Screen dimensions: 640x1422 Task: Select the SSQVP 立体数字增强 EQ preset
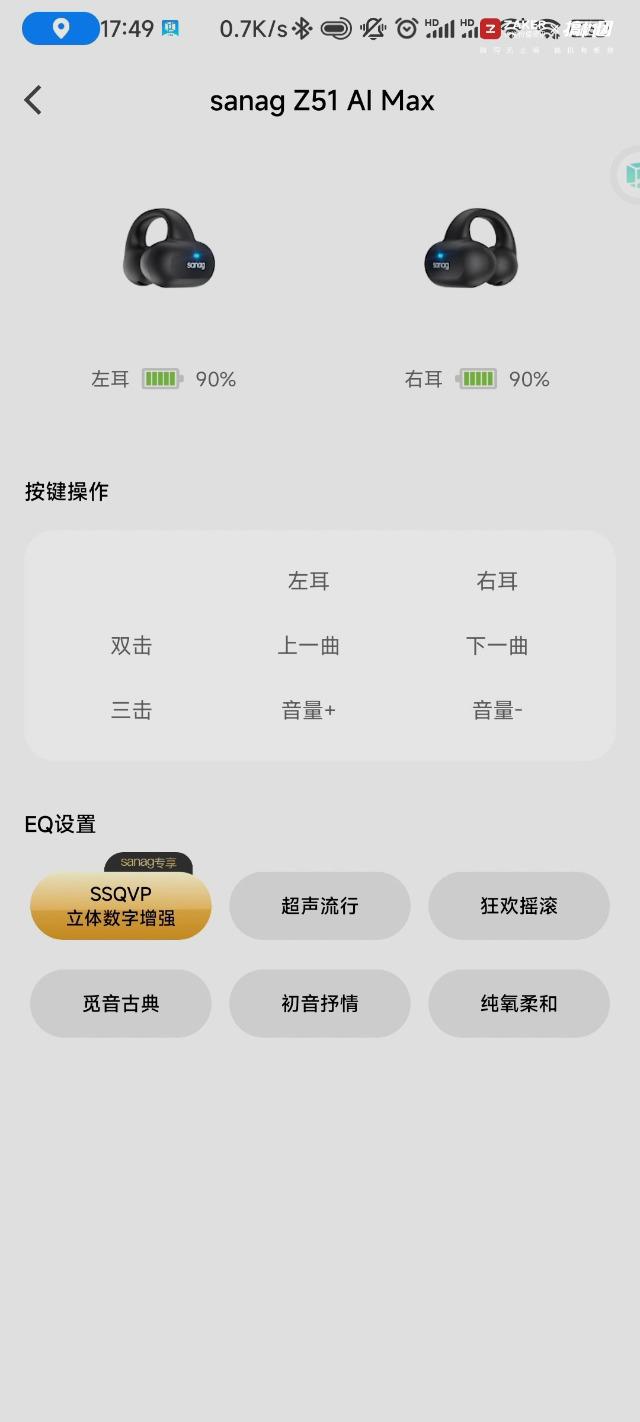(120, 906)
